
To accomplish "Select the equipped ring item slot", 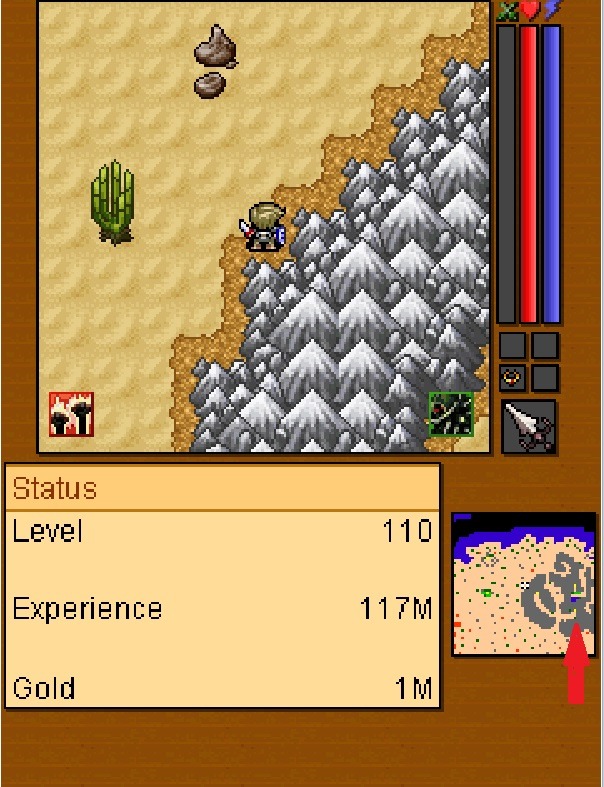I will [x=512, y=378].
